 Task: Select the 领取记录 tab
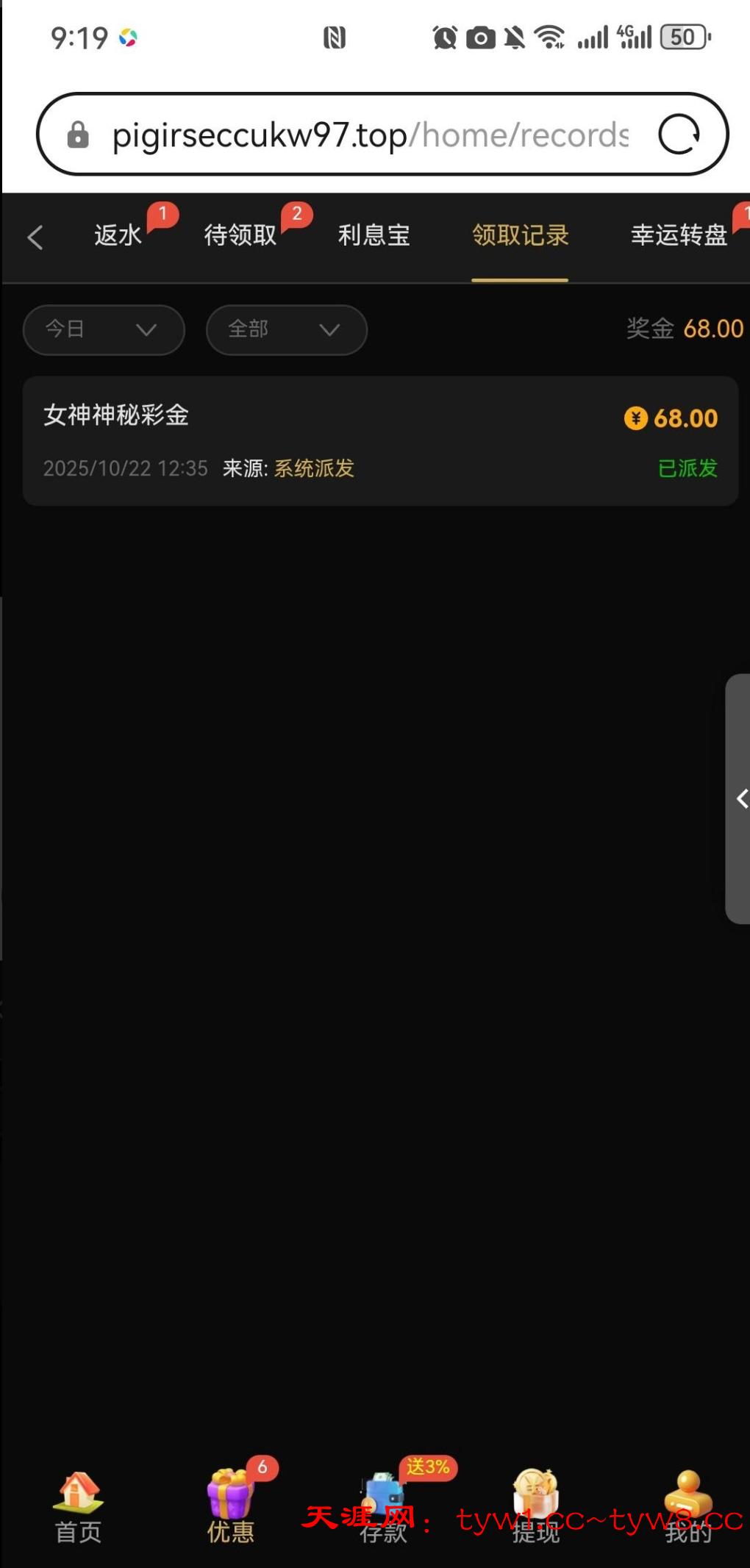tap(520, 235)
